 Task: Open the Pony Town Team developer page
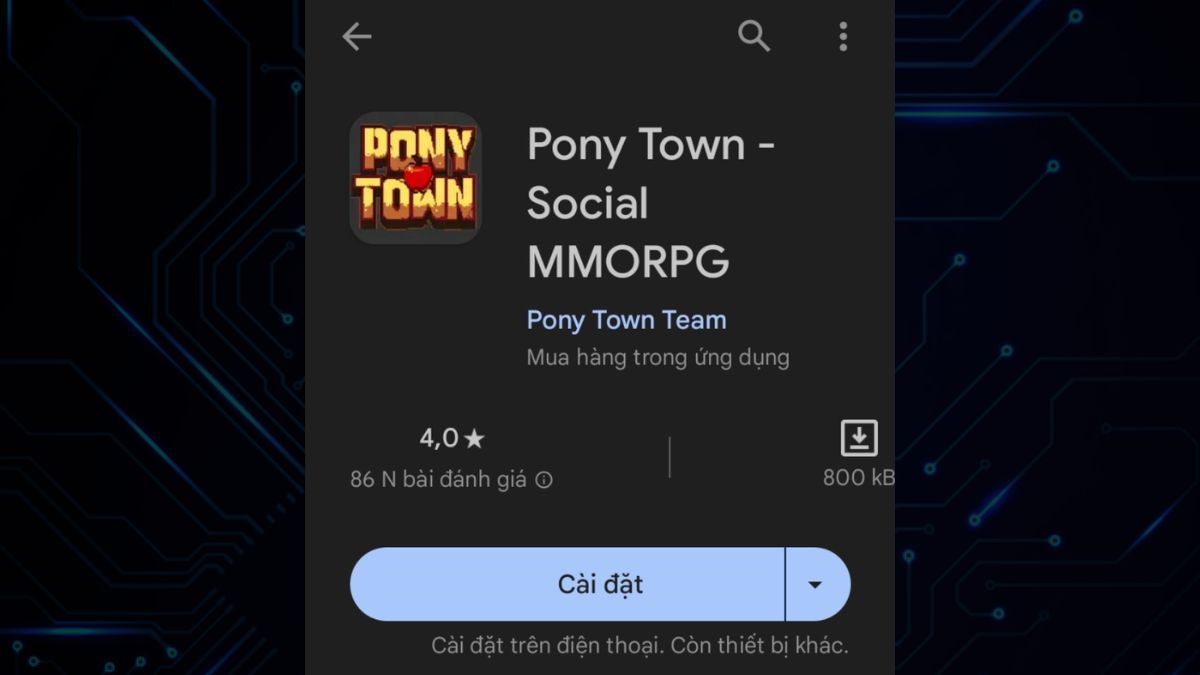coord(626,320)
